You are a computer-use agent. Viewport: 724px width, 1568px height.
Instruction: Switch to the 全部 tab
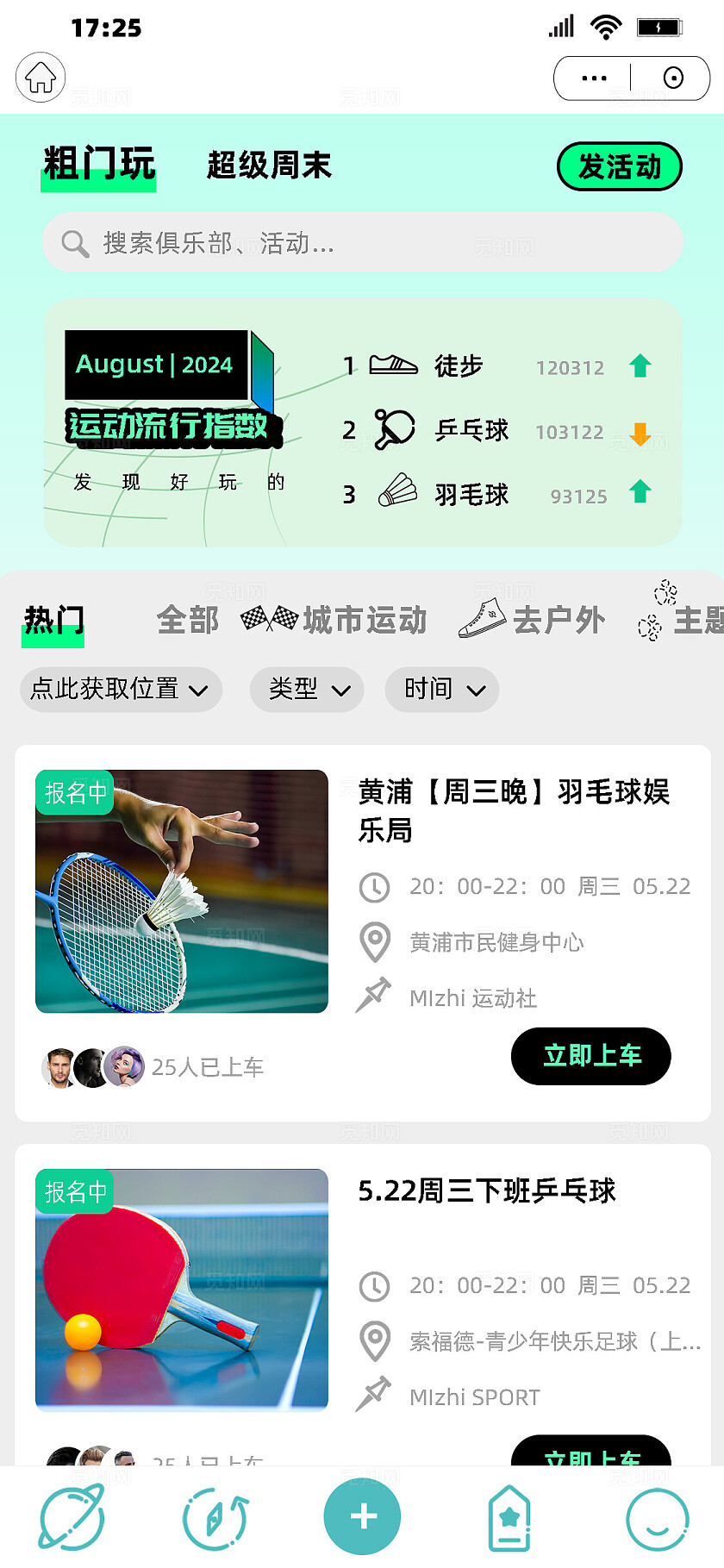[186, 620]
